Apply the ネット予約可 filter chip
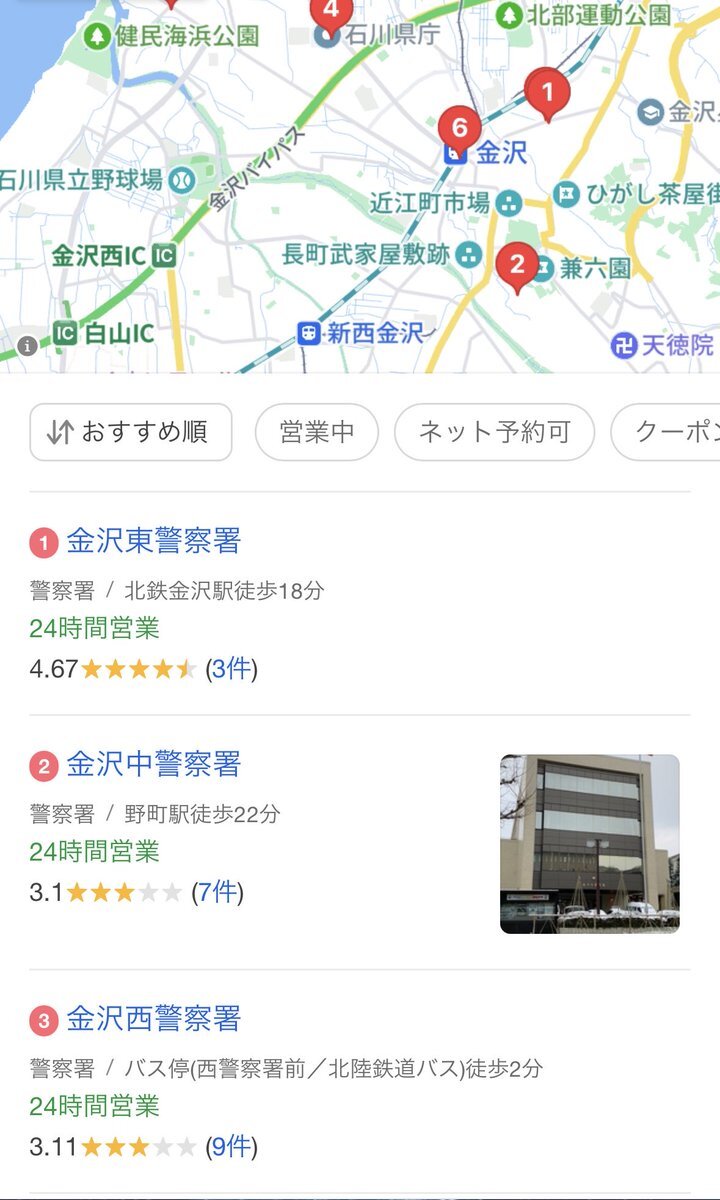The width and height of the screenshot is (720, 1200). point(494,432)
